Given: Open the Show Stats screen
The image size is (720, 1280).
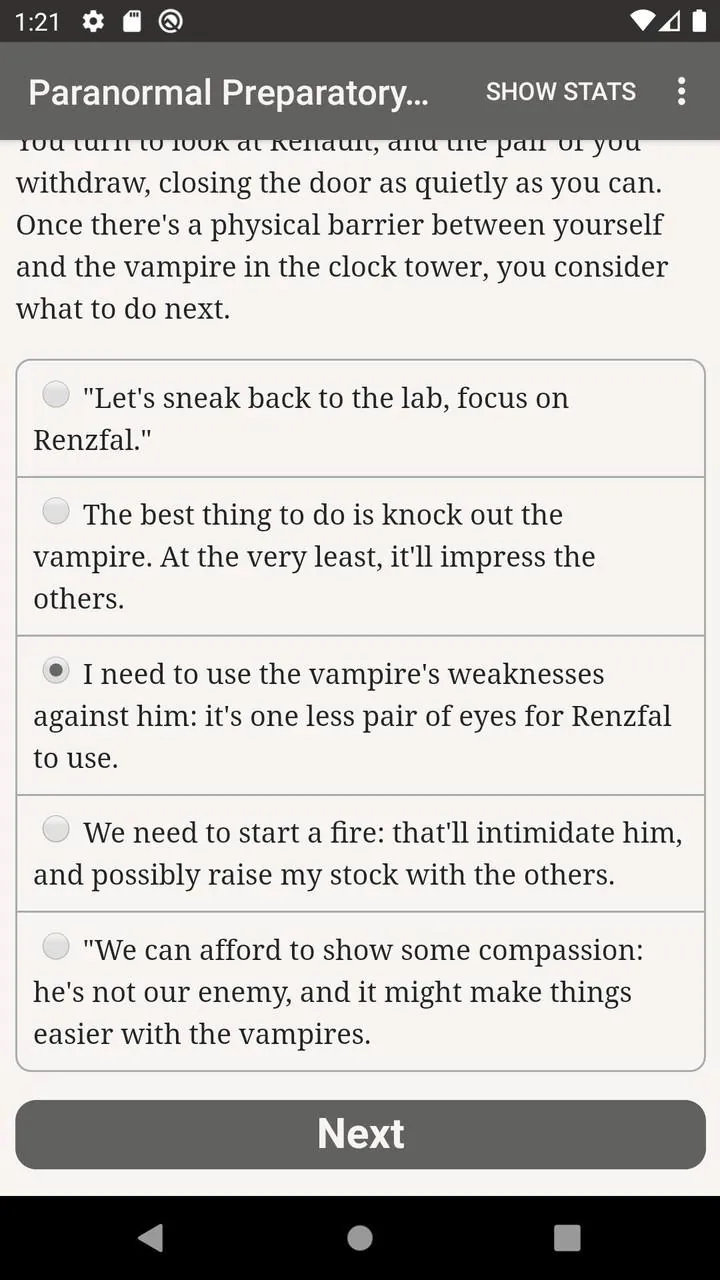Looking at the screenshot, I should click(x=560, y=91).
